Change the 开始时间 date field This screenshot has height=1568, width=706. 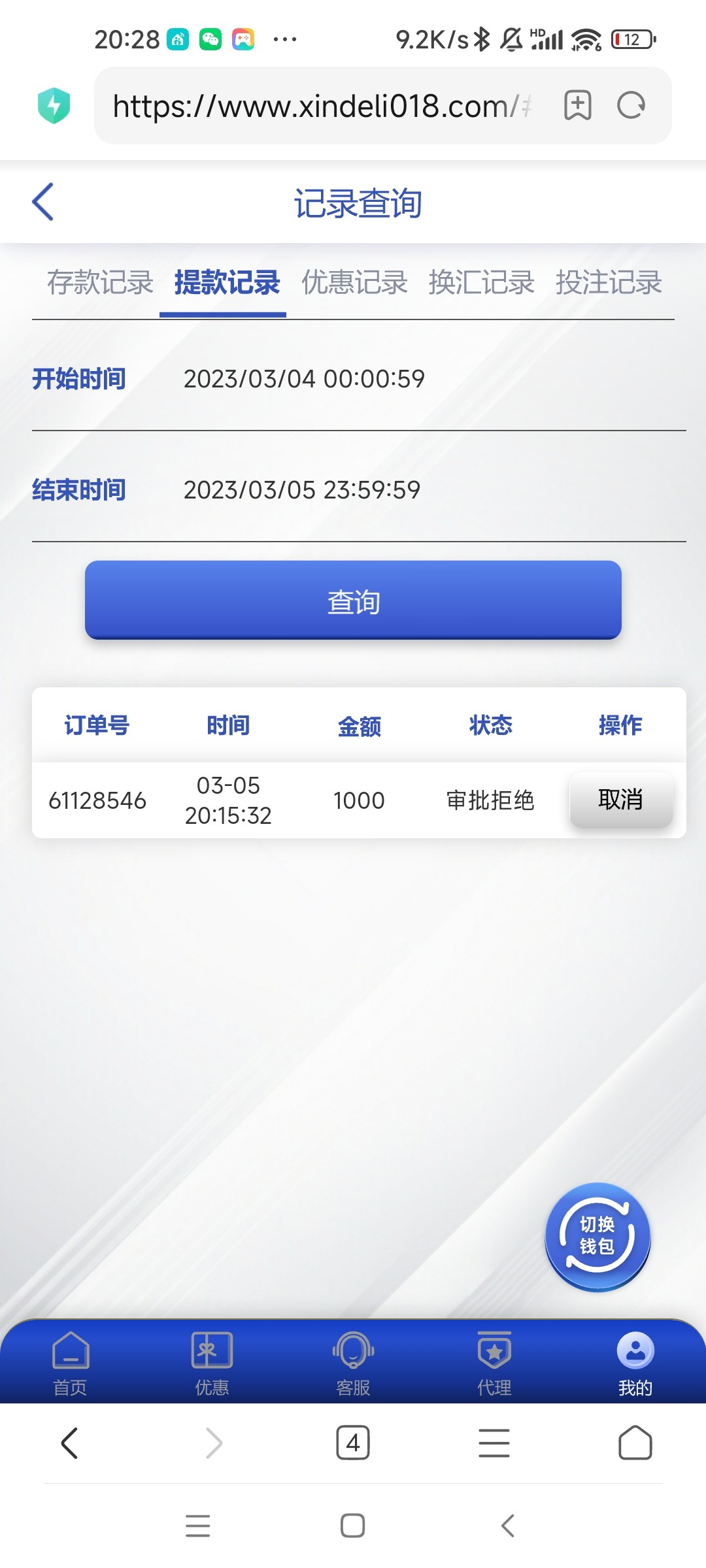(304, 379)
